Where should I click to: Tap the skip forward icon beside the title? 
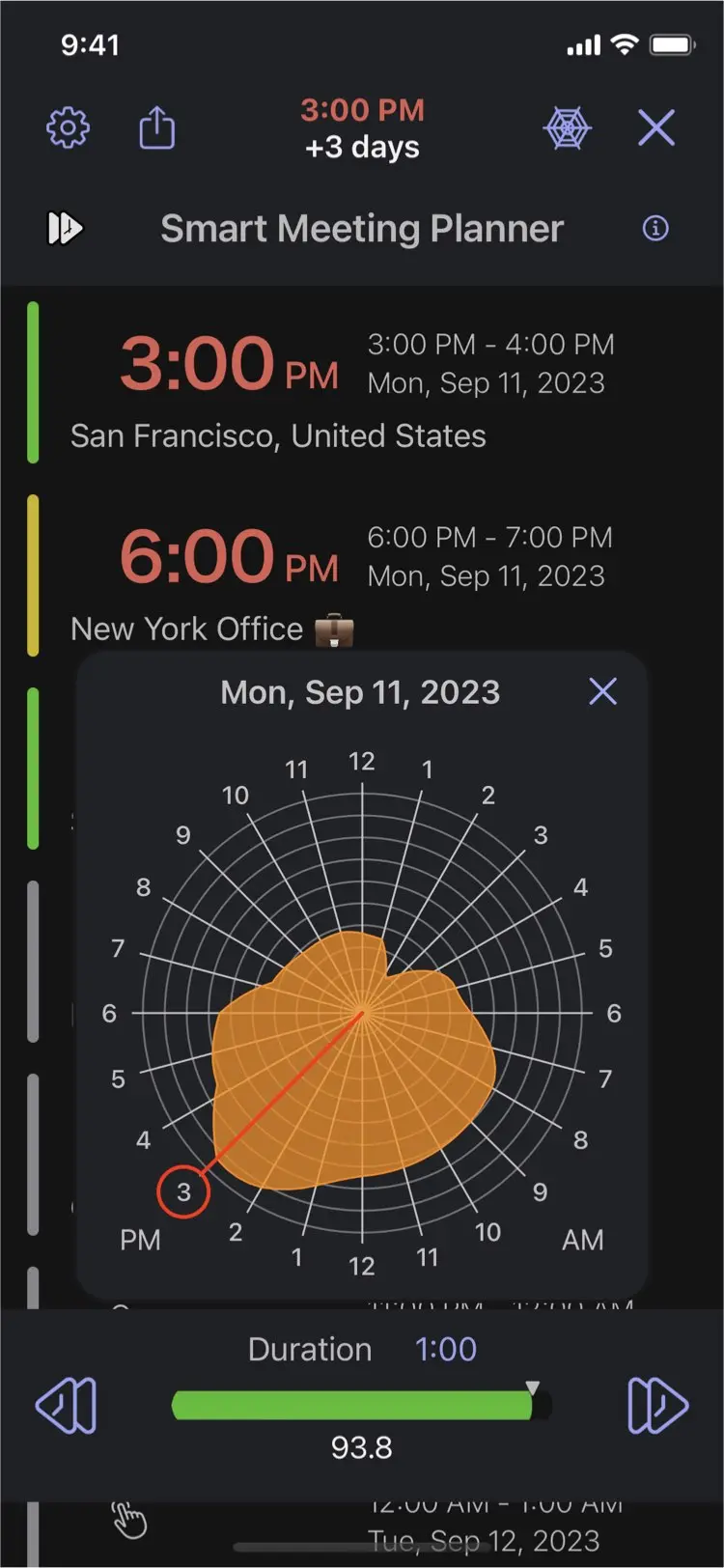[x=65, y=229]
